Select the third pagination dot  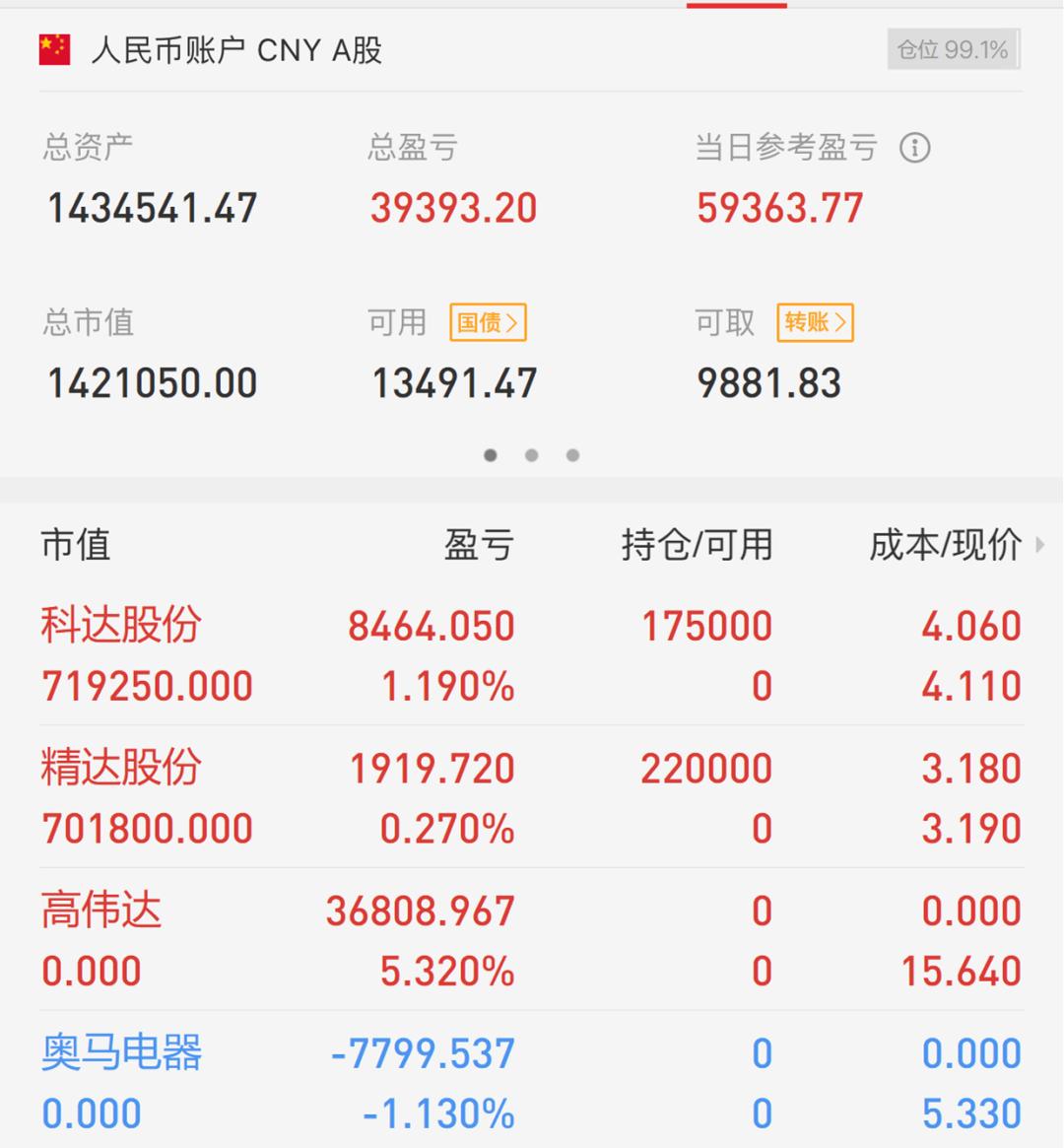tap(572, 455)
